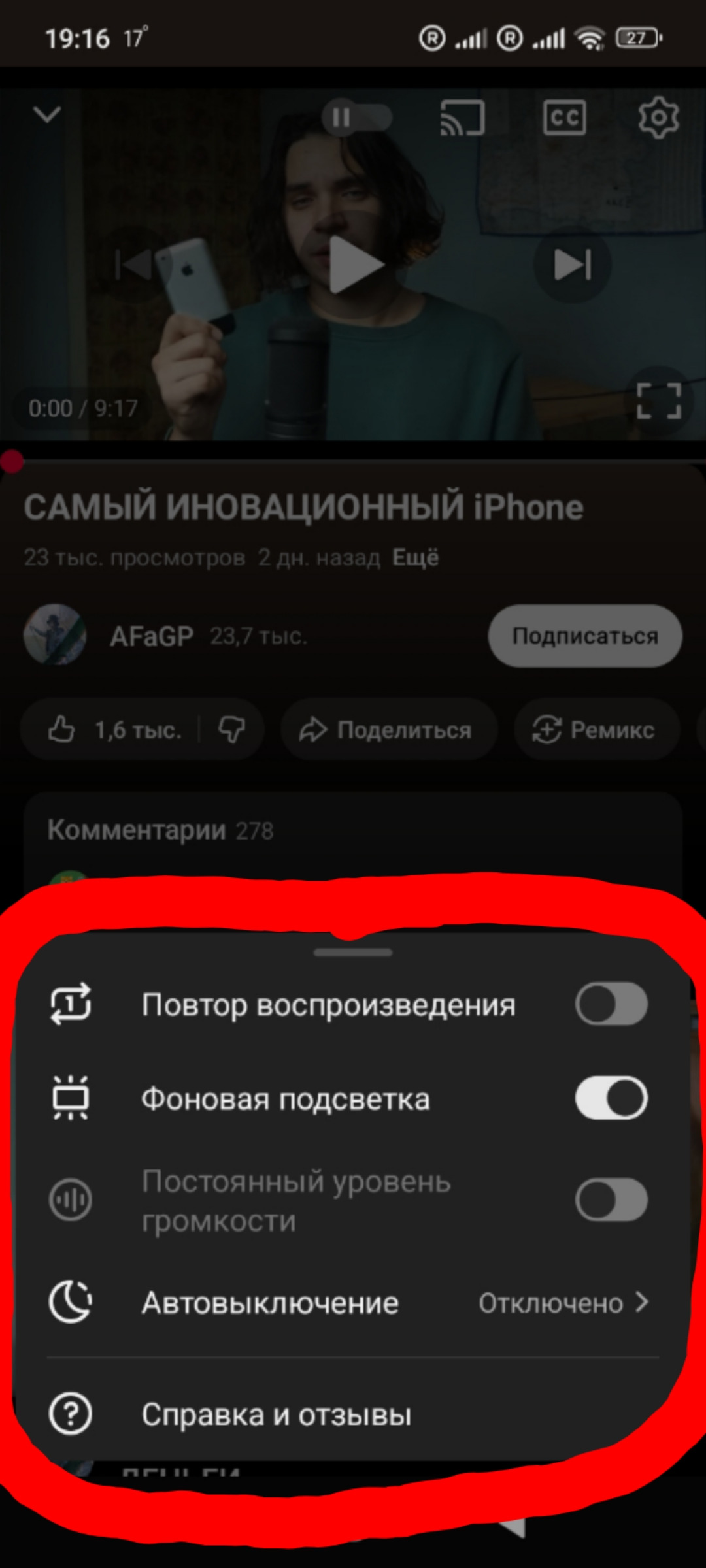Open the player settings gear

[658, 118]
